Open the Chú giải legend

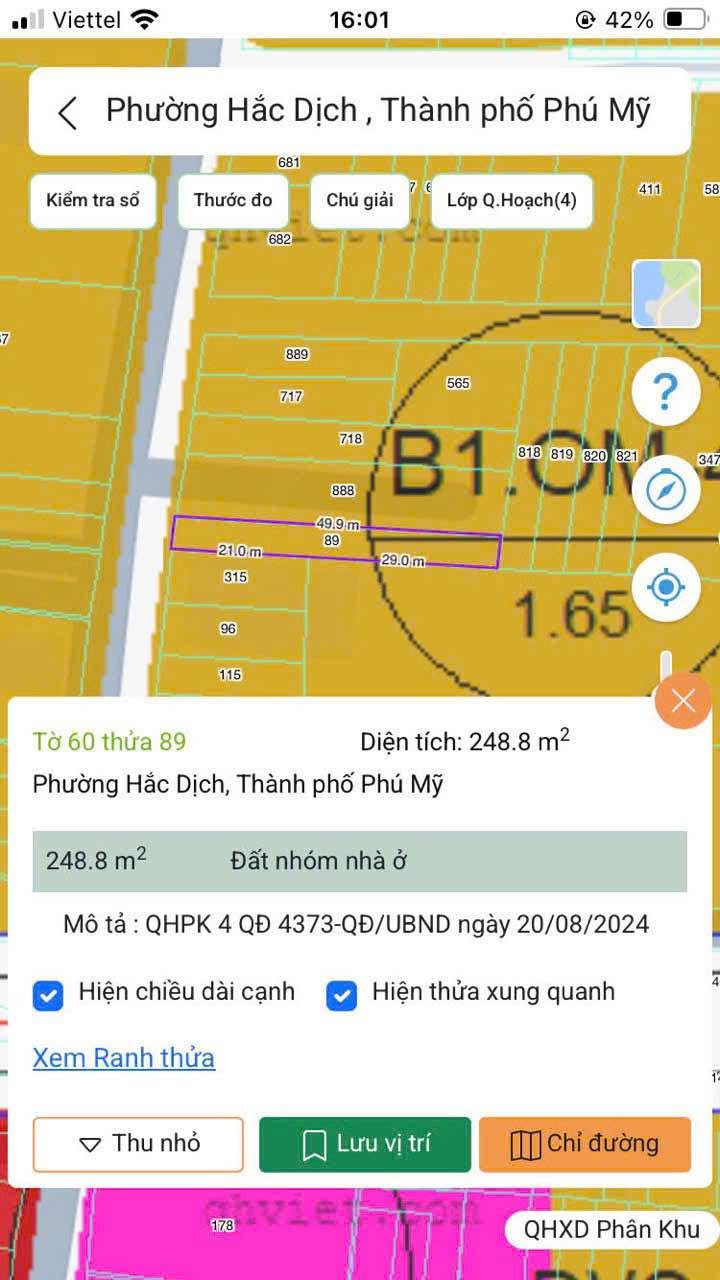(x=360, y=201)
